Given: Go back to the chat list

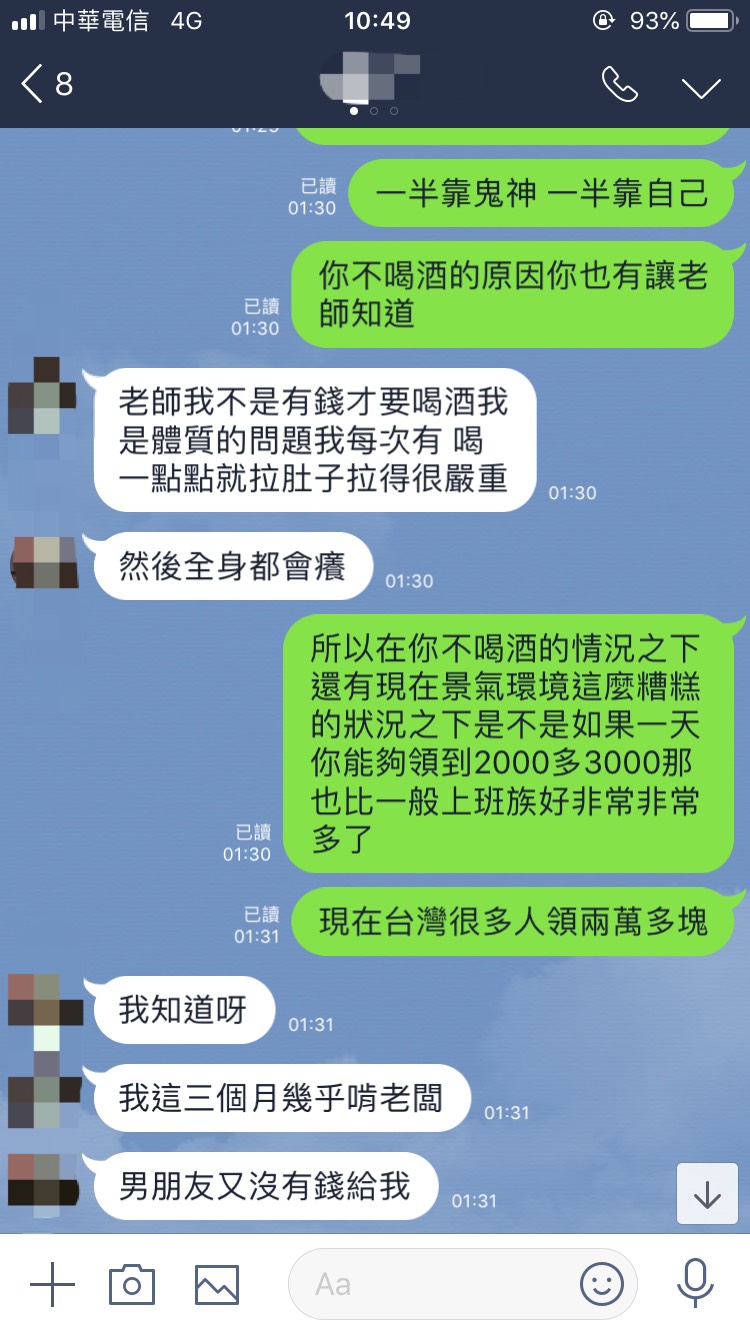Looking at the screenshot, I should pyautogui.click(x=45, y=85).
